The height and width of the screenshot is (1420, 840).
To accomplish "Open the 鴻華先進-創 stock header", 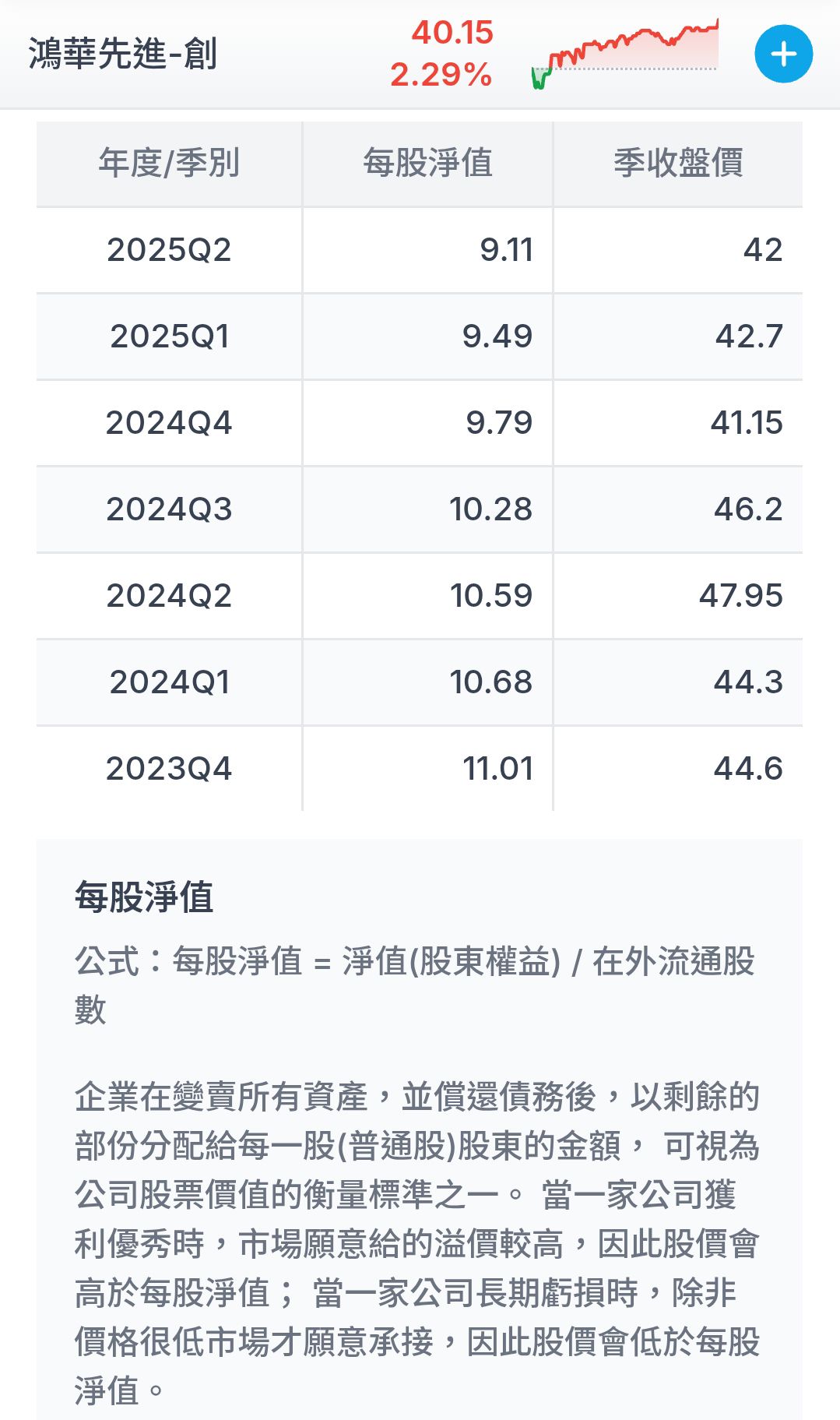I will pos(123,54).
